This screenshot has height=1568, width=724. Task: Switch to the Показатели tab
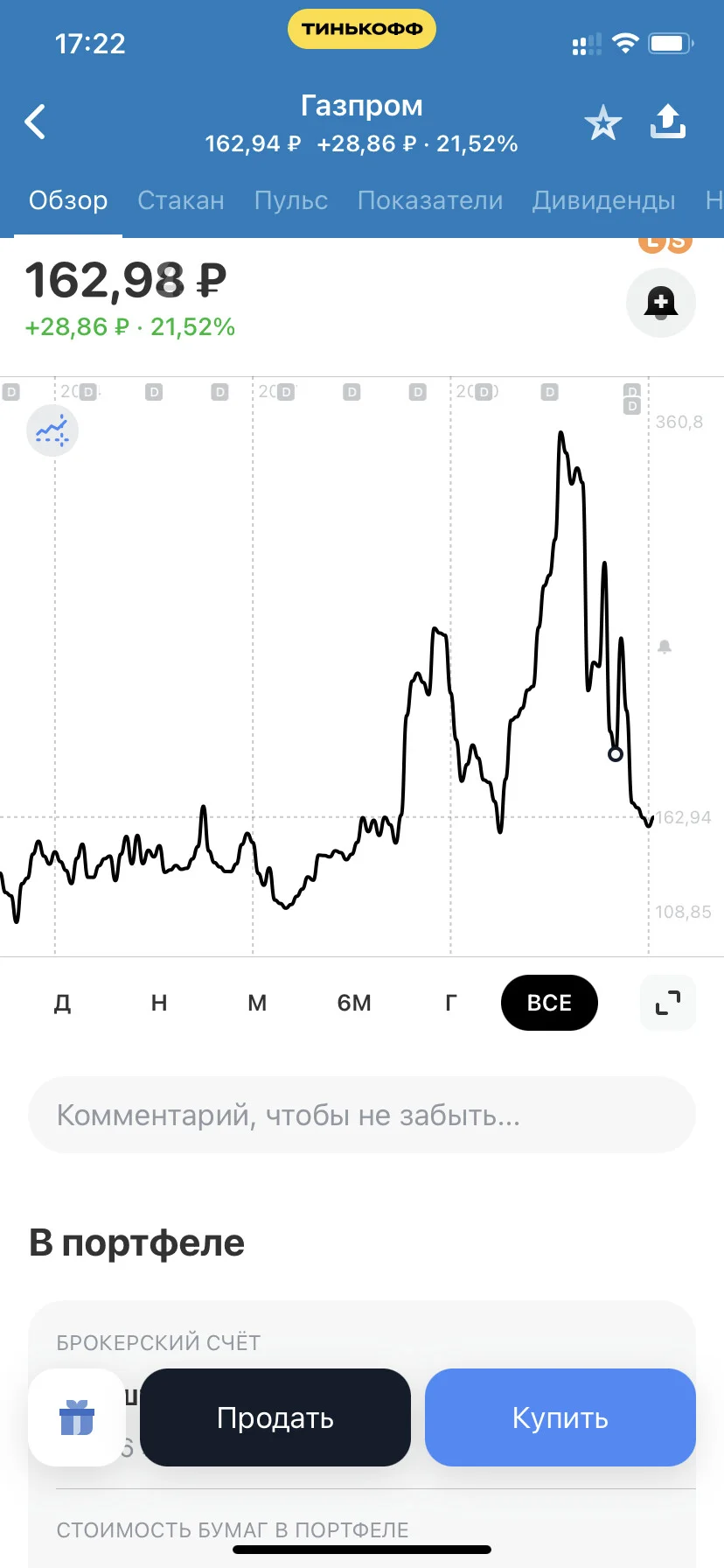[430, 200]
